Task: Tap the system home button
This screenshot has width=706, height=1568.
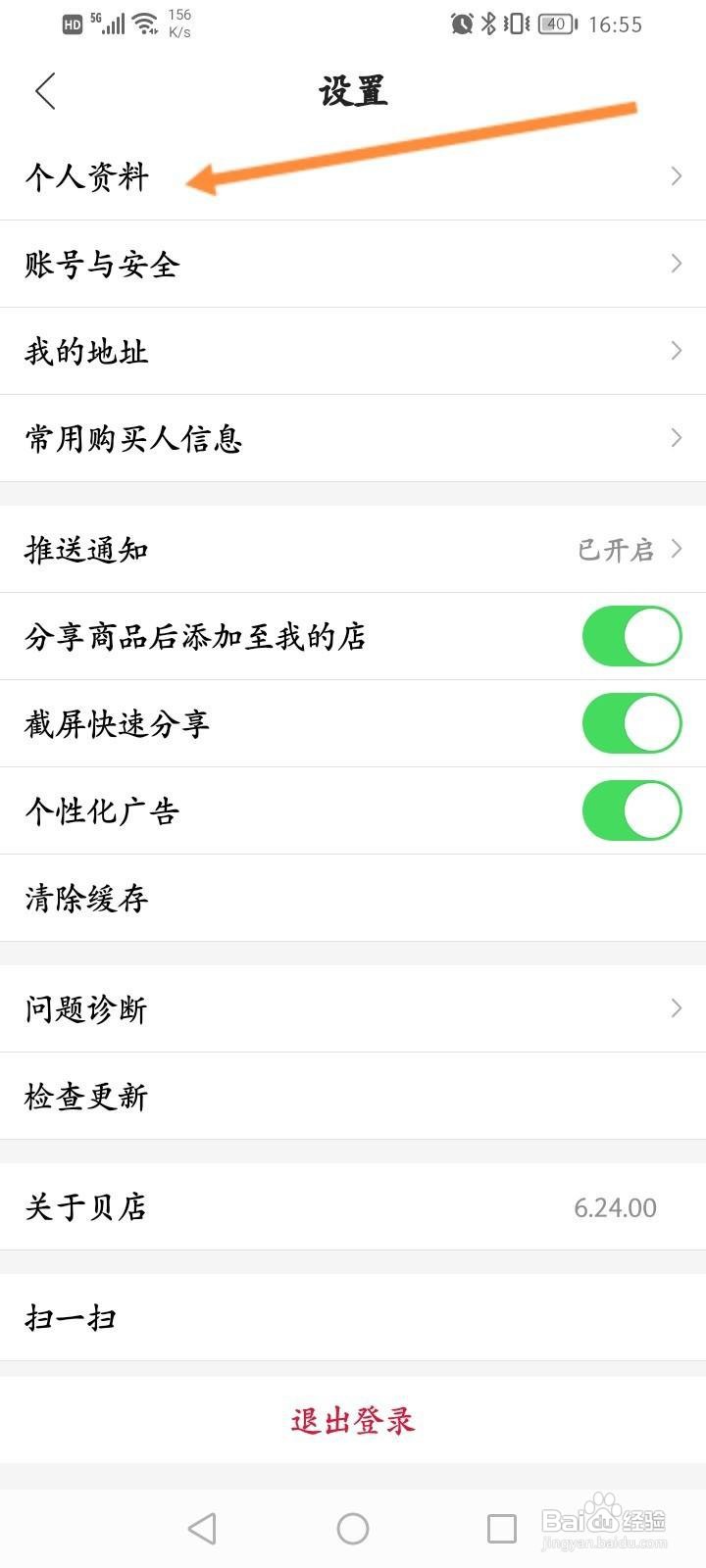Action: tap(353, 1528)
